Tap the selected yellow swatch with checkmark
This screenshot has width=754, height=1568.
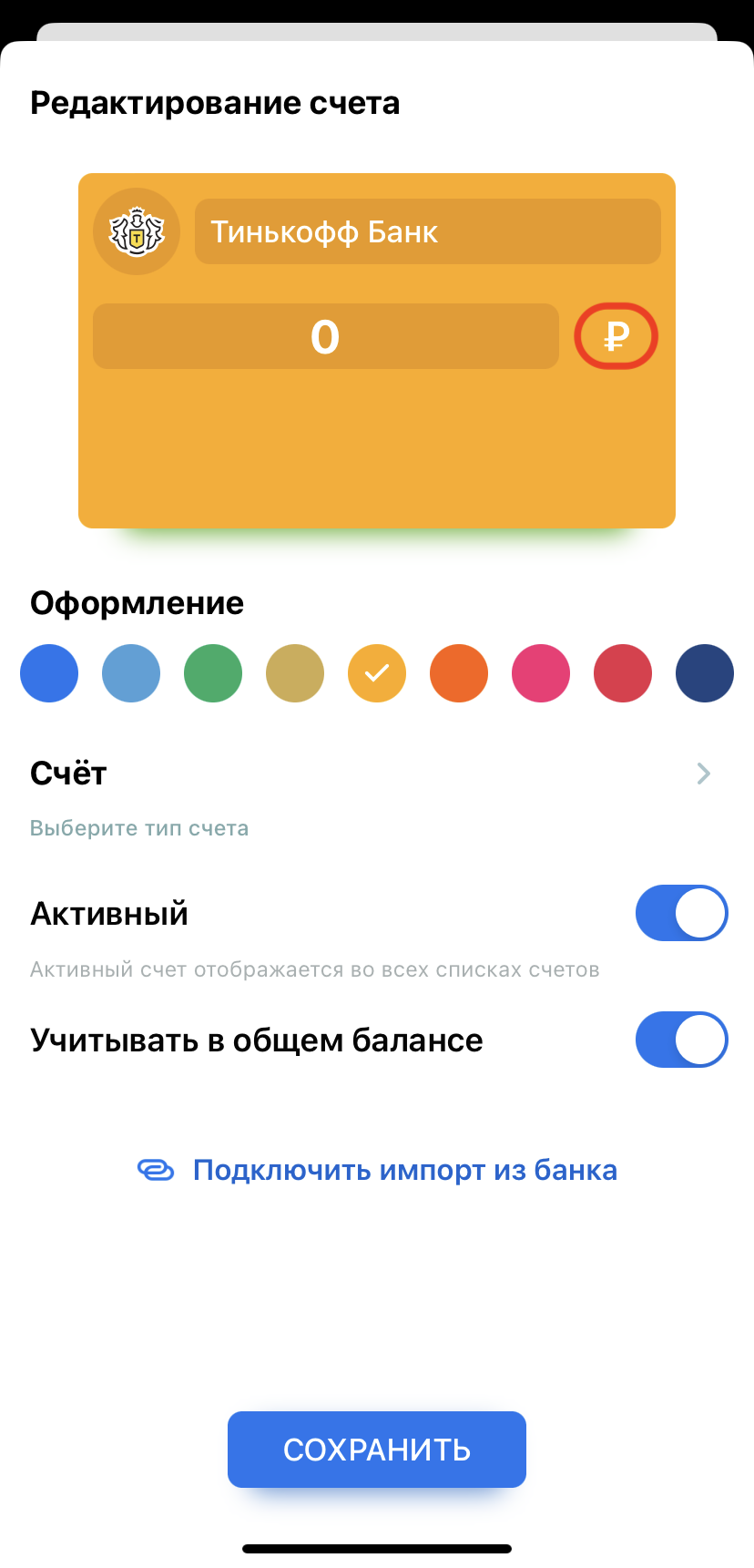coord(377,673)
